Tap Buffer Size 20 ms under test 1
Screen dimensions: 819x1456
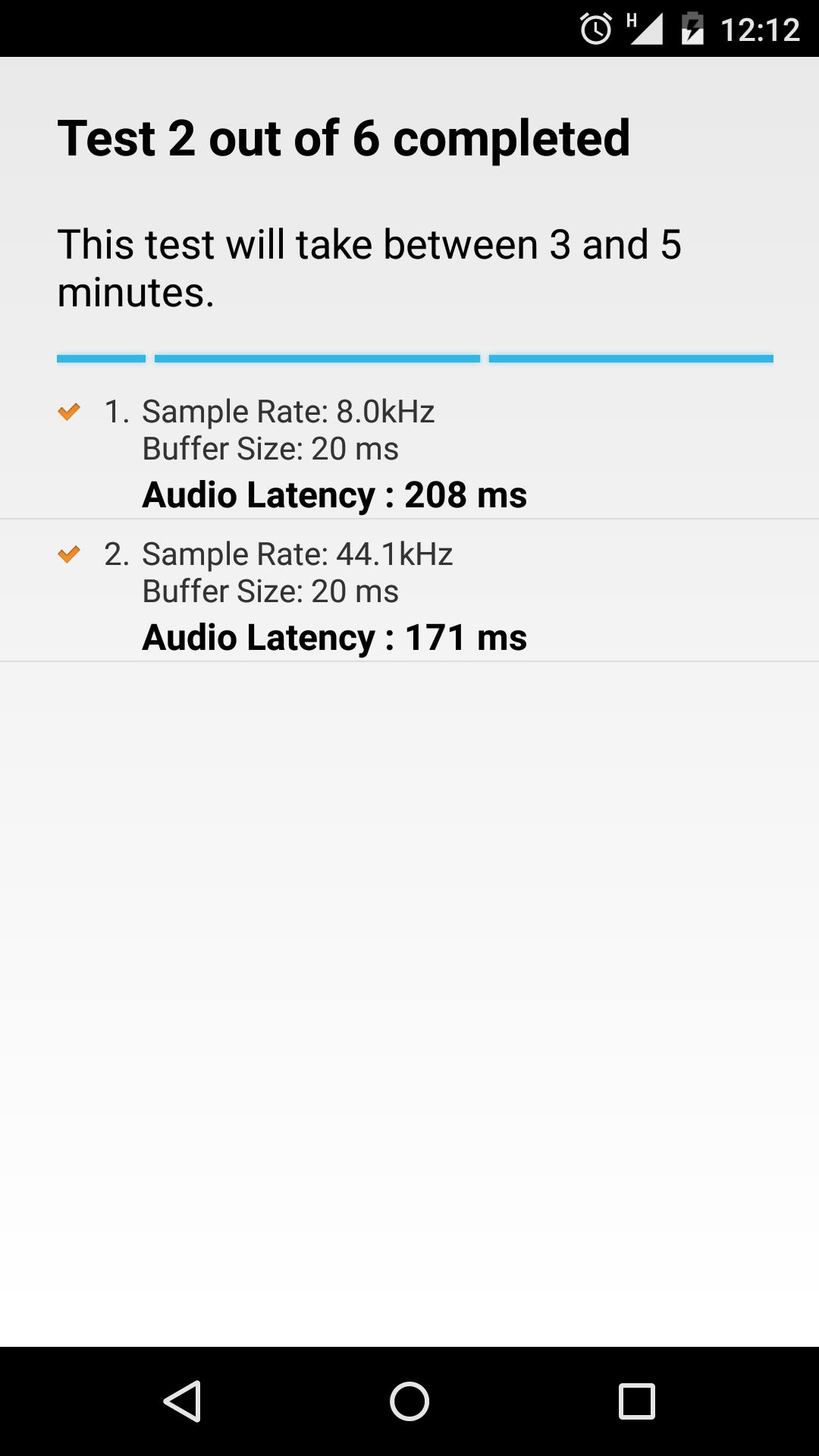(270, 449)
